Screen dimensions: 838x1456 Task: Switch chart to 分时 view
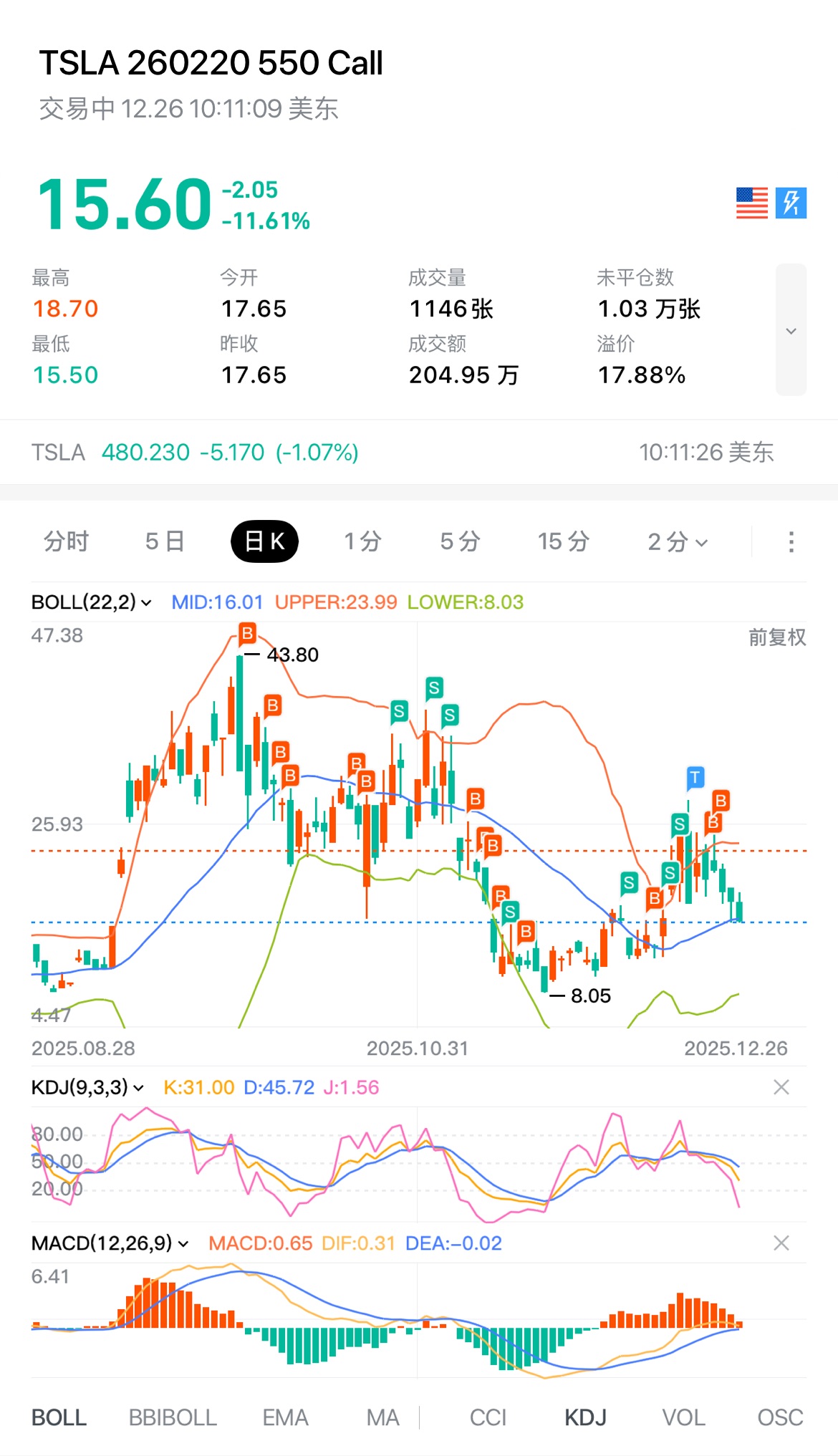click(66, 541)
